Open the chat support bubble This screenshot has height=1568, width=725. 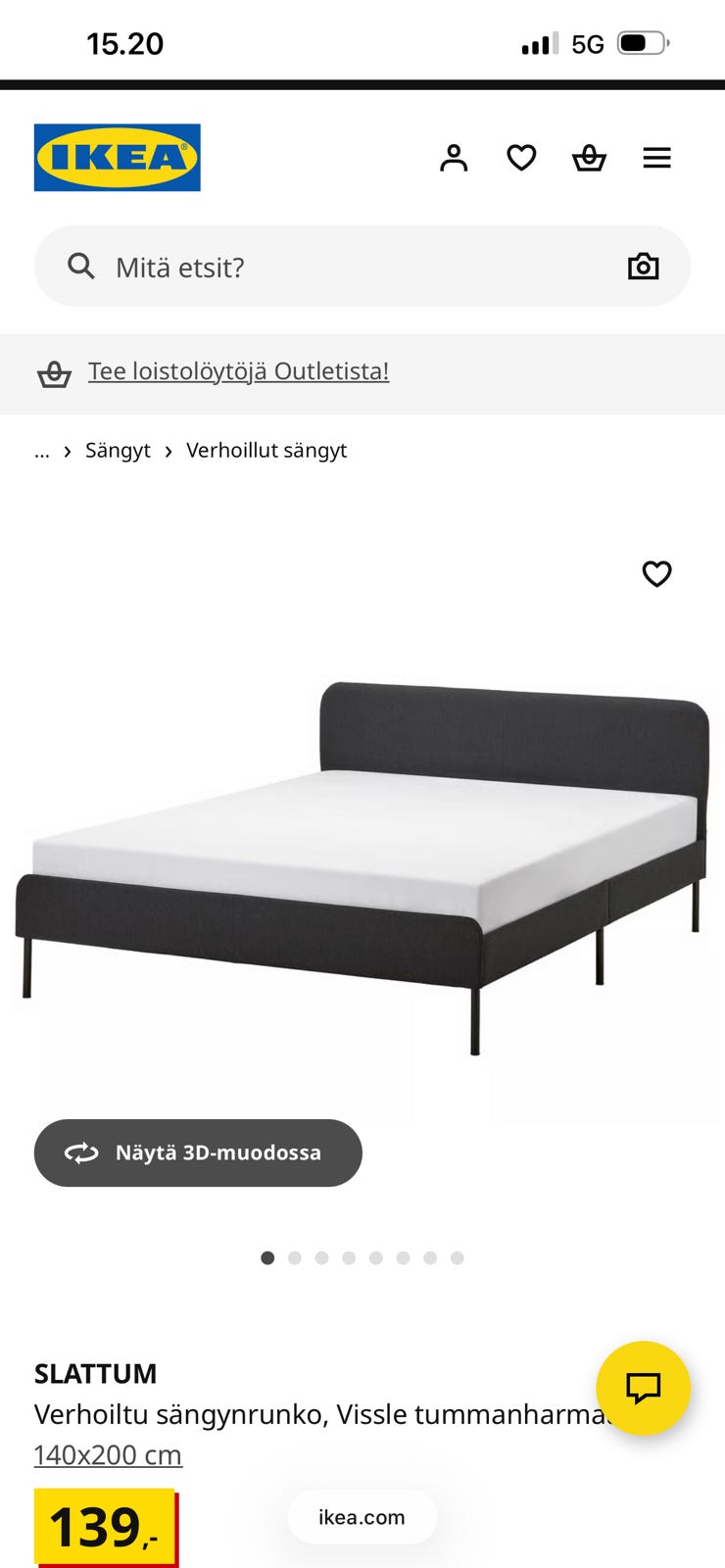(643, 1388)
